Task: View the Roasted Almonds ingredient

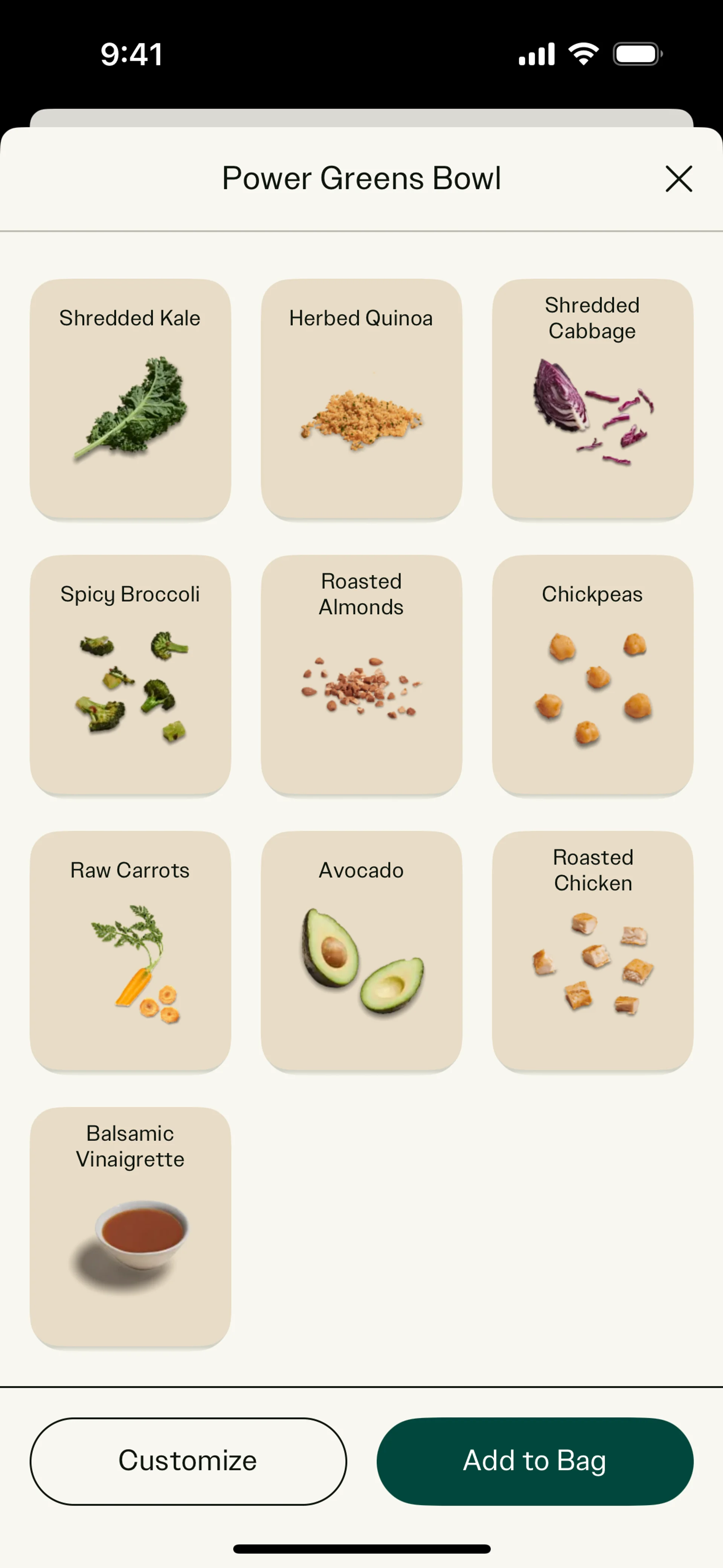Action: (x=361, y=675)
